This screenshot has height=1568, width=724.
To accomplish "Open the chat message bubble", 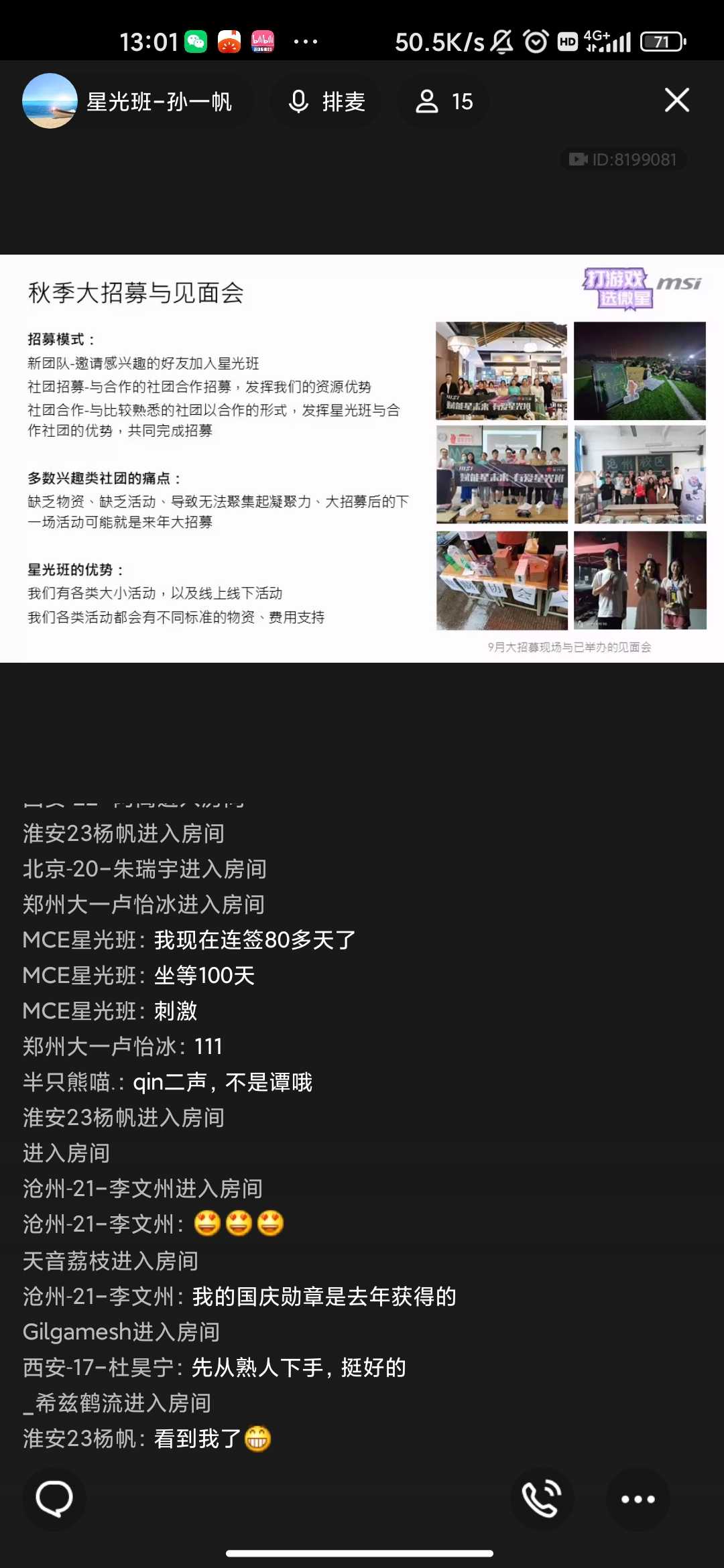I will pyautogui.click(x=54, y=1498).
